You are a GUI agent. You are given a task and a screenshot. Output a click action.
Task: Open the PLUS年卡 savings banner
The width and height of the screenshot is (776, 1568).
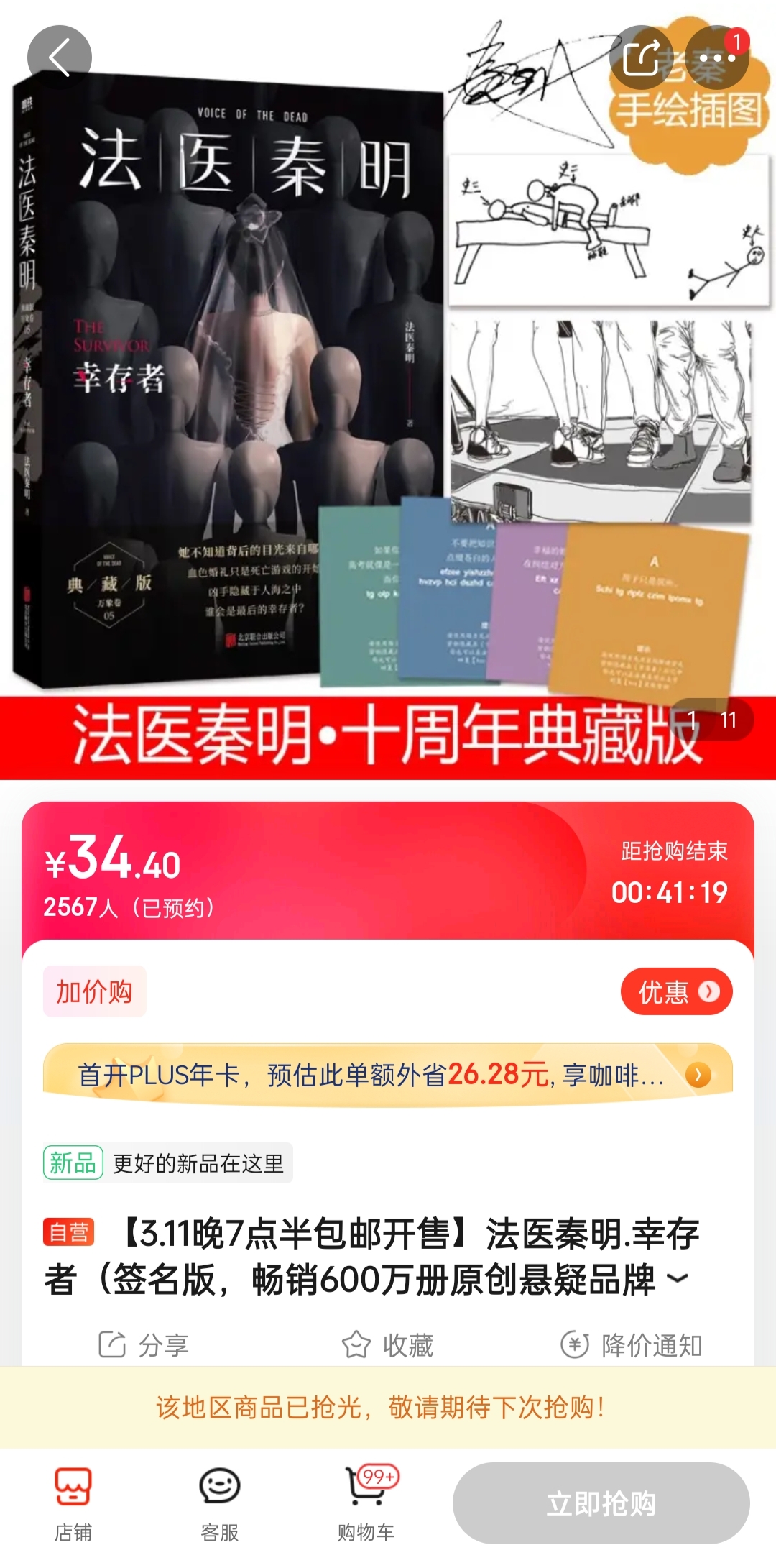(388, 1076)
